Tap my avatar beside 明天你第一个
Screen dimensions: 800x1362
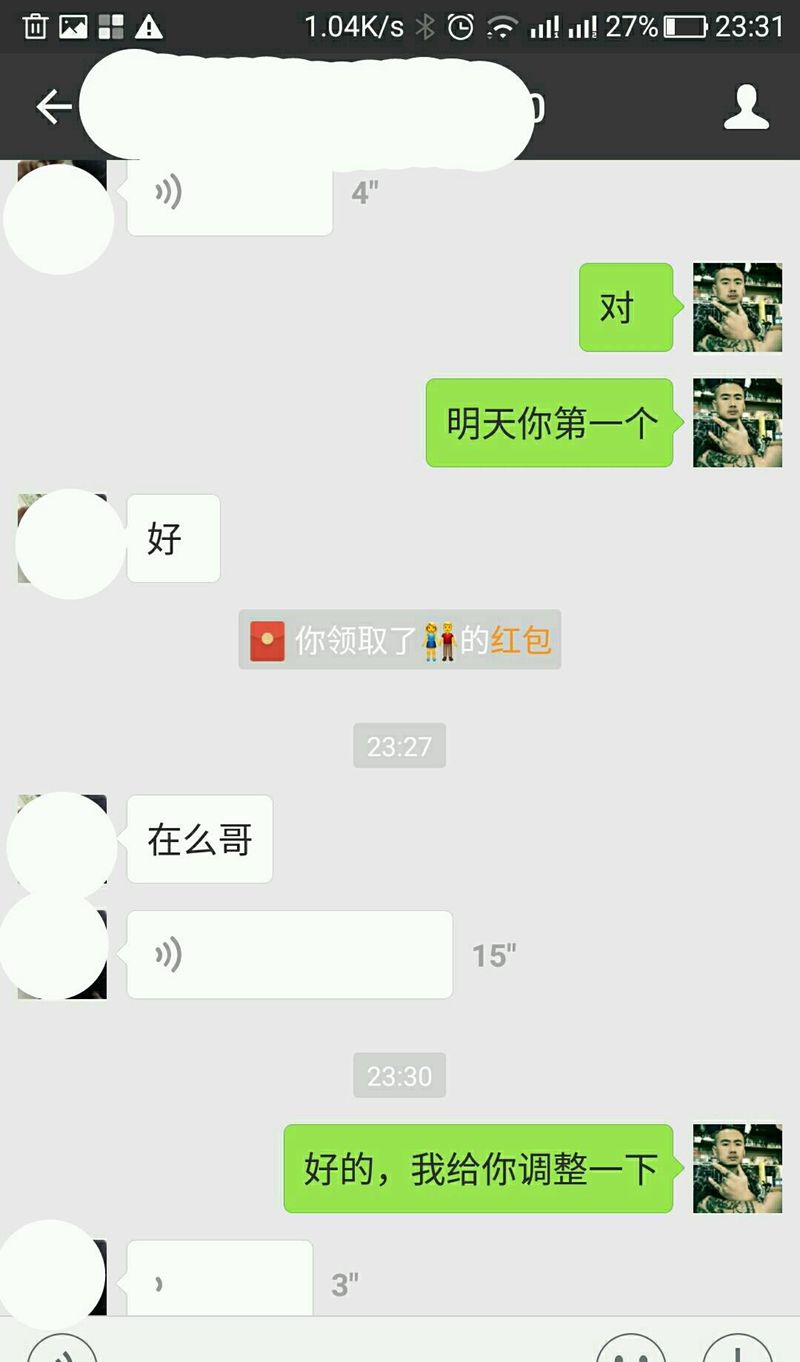coord(737,423)
